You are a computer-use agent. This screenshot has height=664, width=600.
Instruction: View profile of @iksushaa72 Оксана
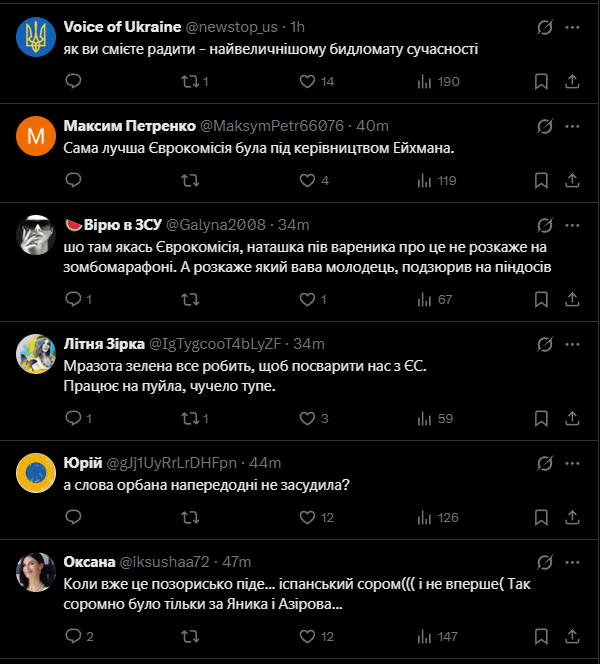(36, 571)
